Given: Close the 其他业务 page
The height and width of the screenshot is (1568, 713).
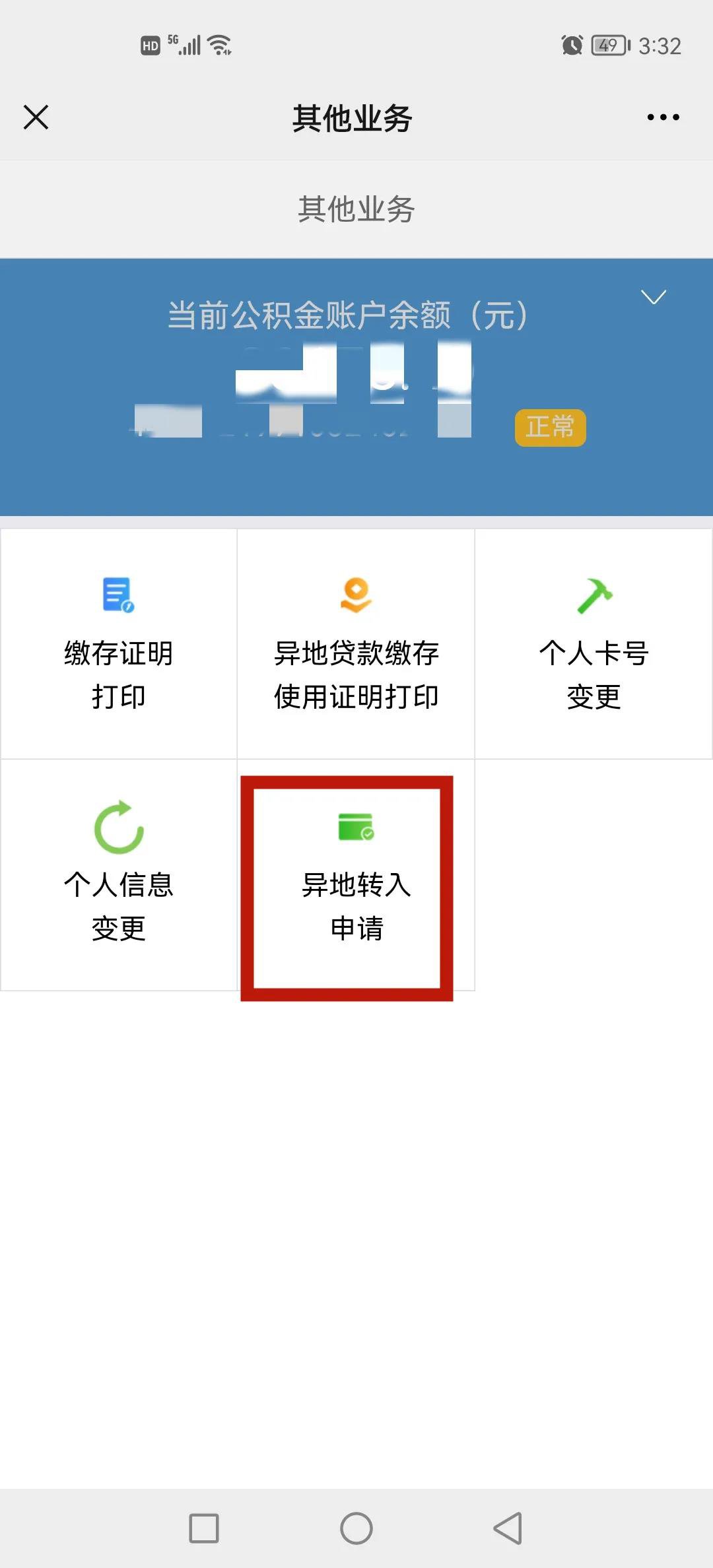Looking at the screenshot, I should (36, 117).
